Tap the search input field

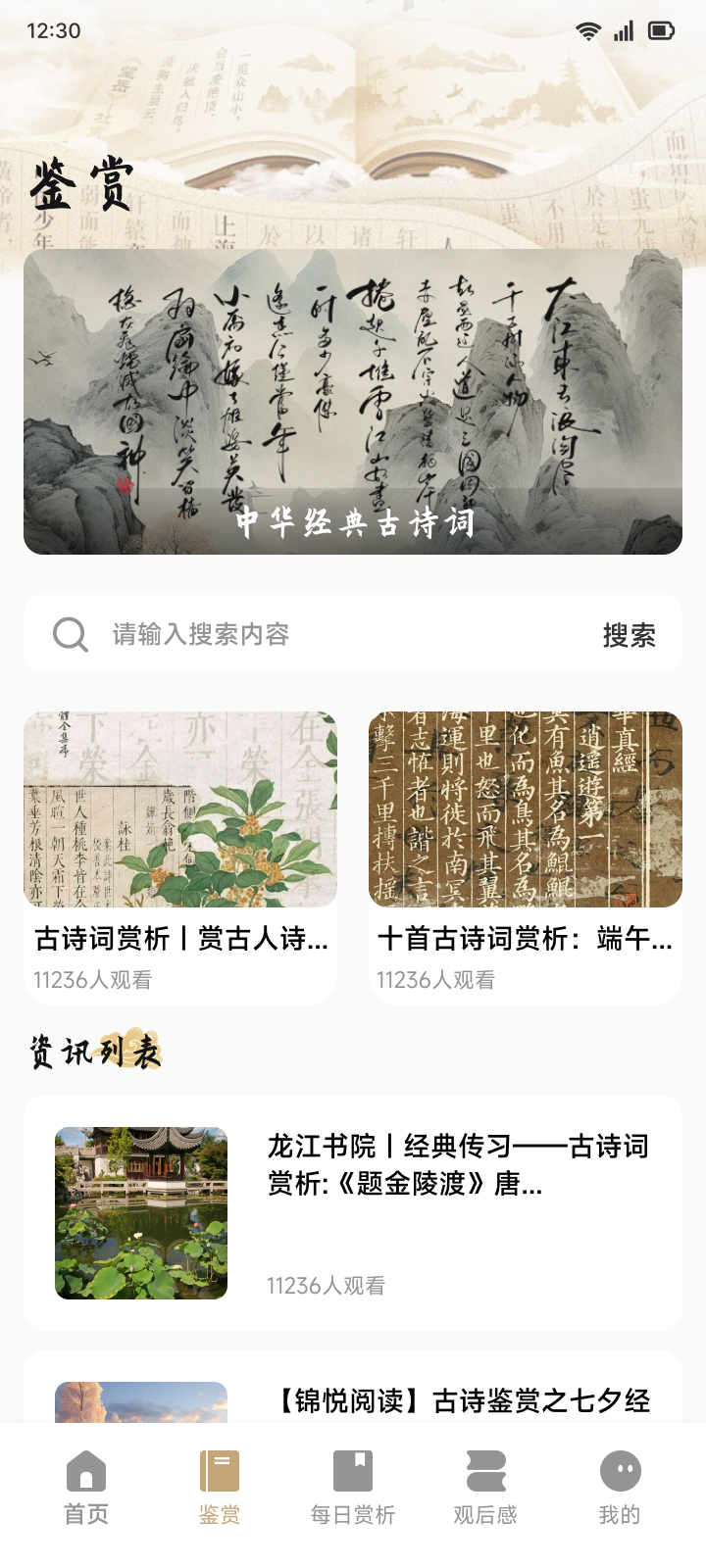(x=294, y=634)
